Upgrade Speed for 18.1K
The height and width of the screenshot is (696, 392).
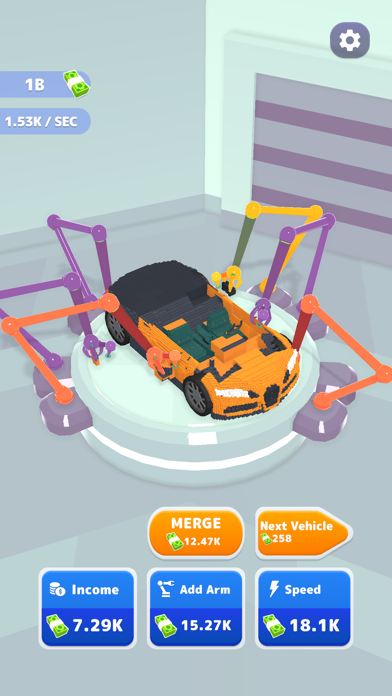(304, 608)
